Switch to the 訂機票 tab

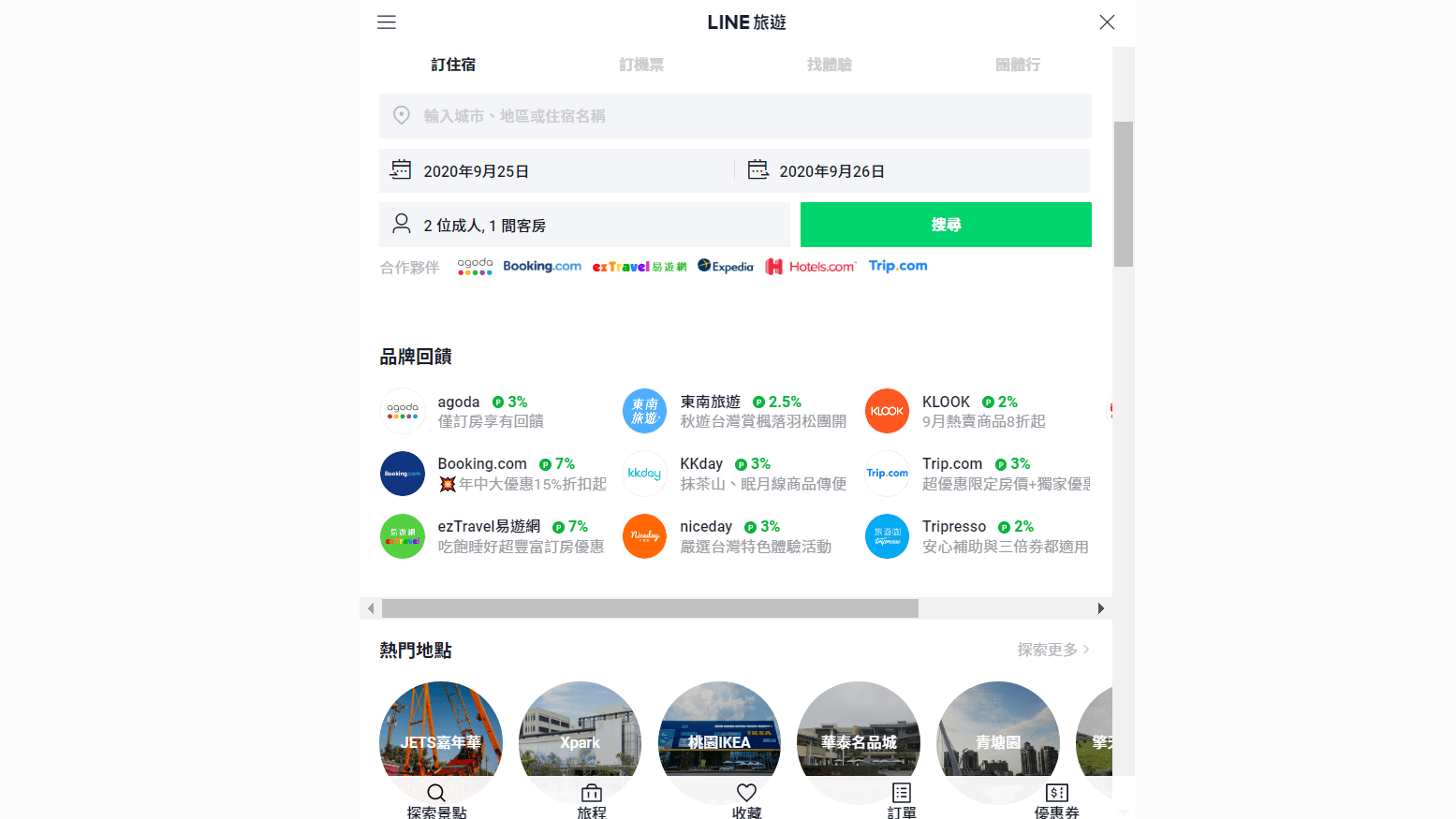click(x=641, y=65)
